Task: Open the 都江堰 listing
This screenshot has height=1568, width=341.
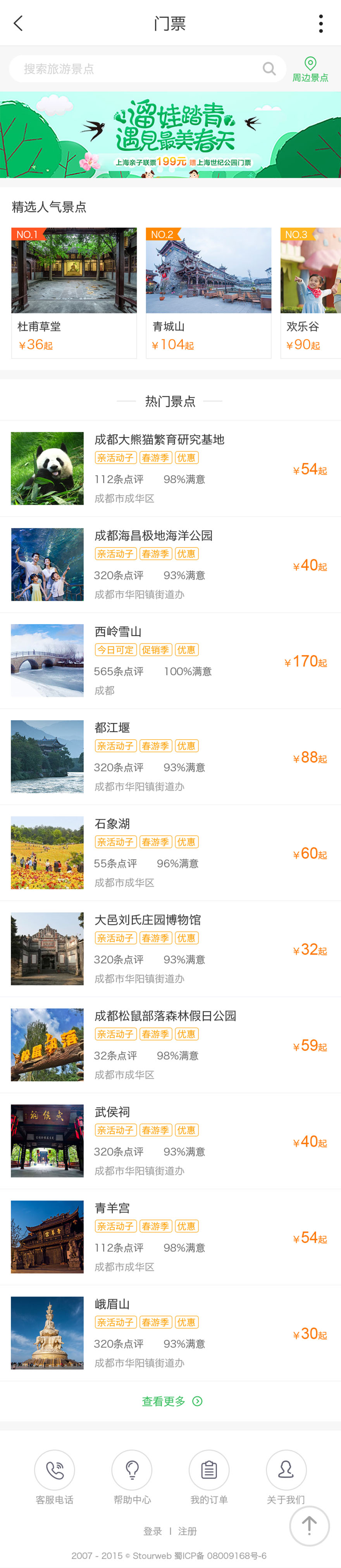Action: 170,757
